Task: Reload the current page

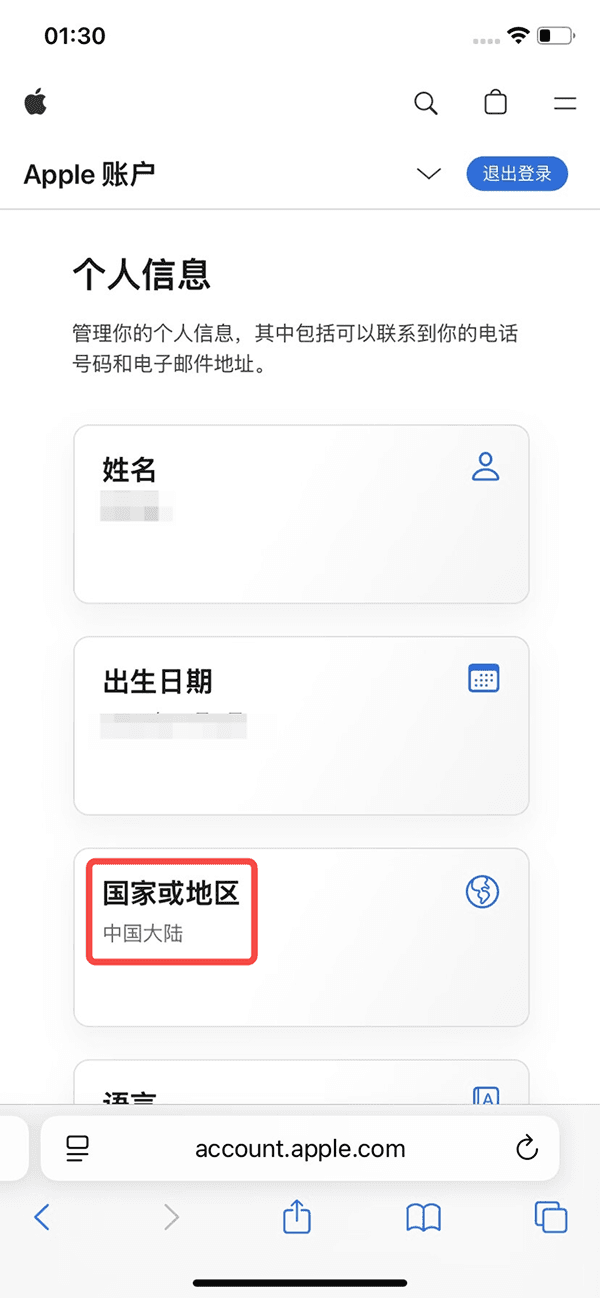Action: (527, 1149)
